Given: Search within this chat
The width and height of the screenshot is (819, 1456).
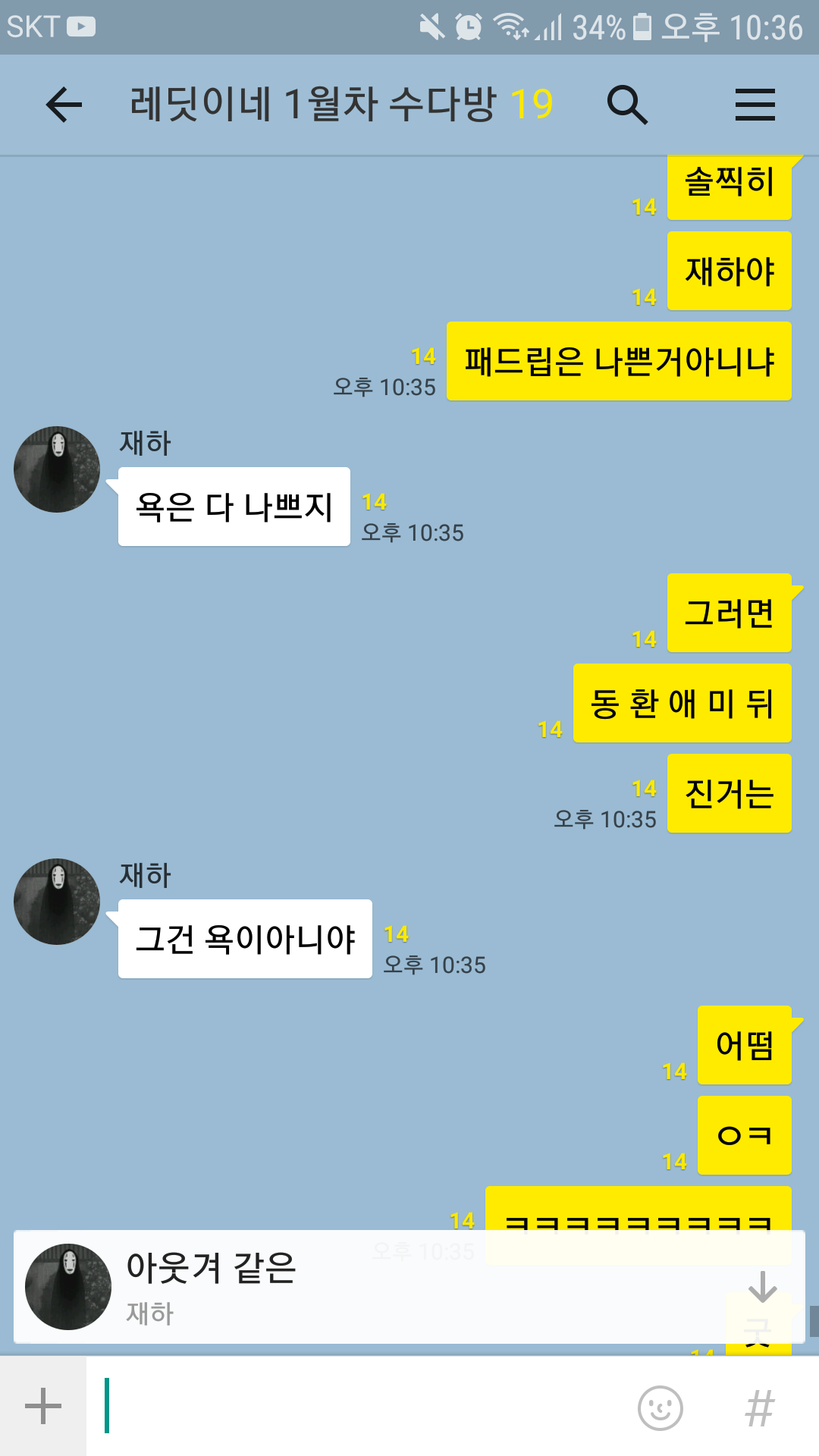Looking at the screenshot, I should coord(626,105).
